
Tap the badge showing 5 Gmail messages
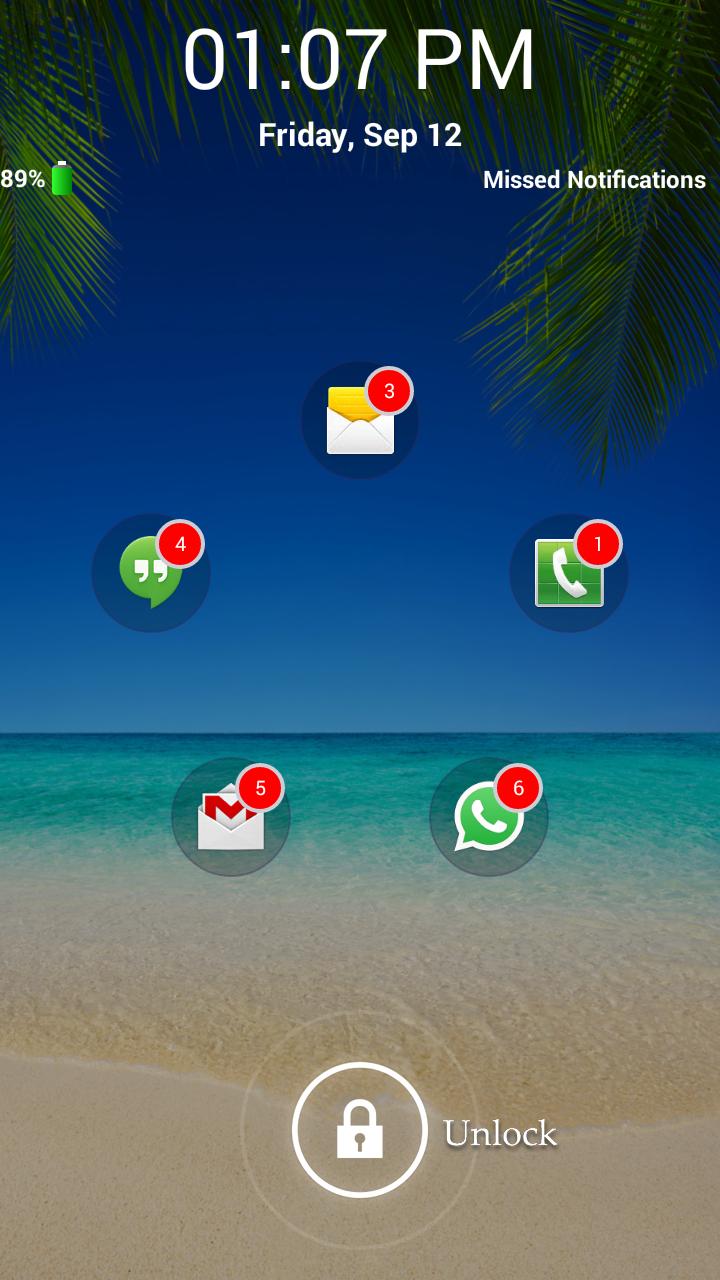tap(261, 787)
